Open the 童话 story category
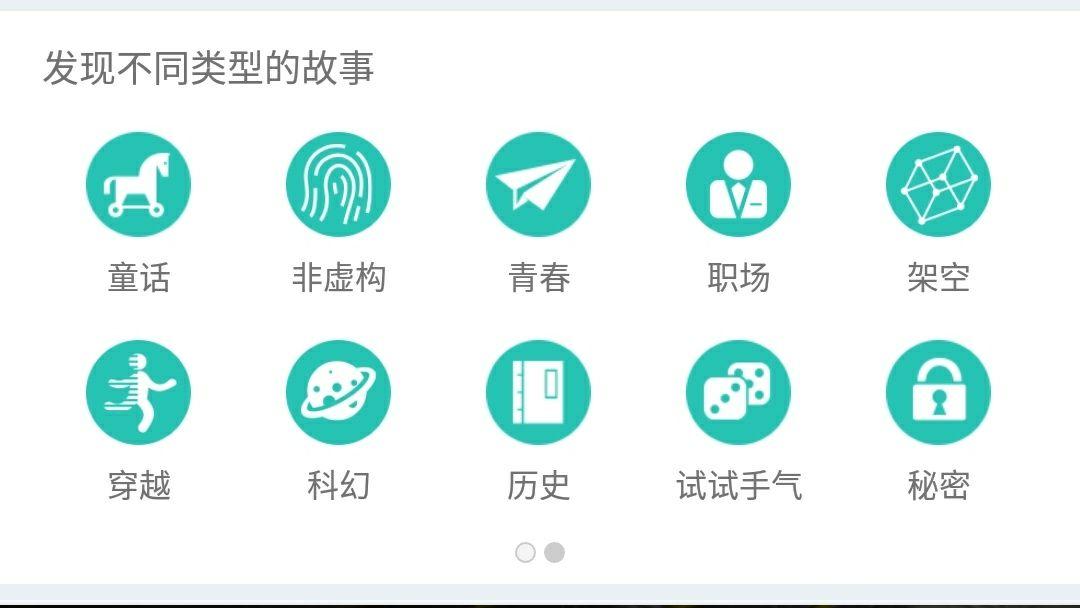This screenshot has width=1080, height=608. coord(138,186)
